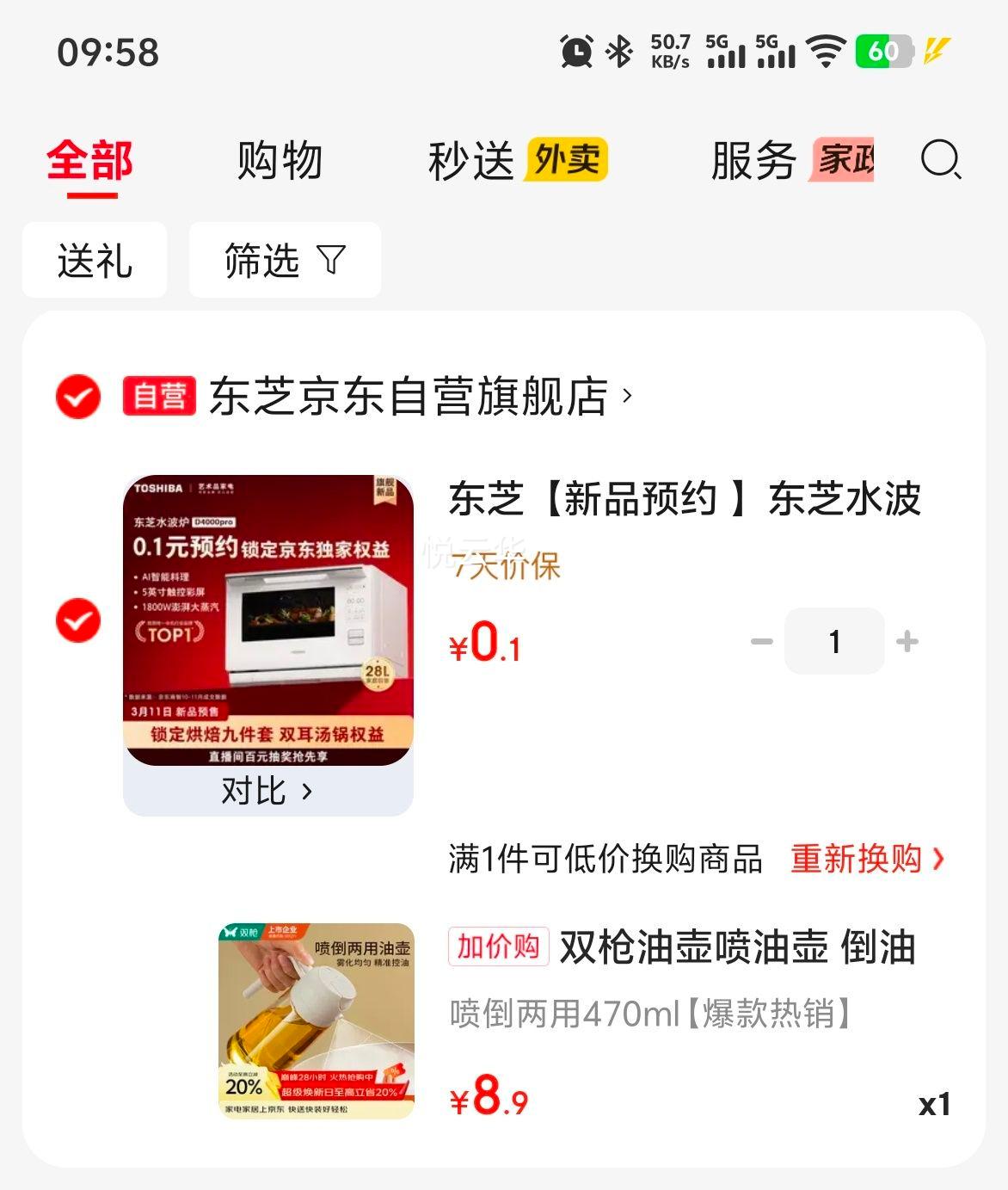1008x1190 pixels.
Task: Tap the Bluetooth status bar icon
Action: pyautogui.click(x=618, y=53)
